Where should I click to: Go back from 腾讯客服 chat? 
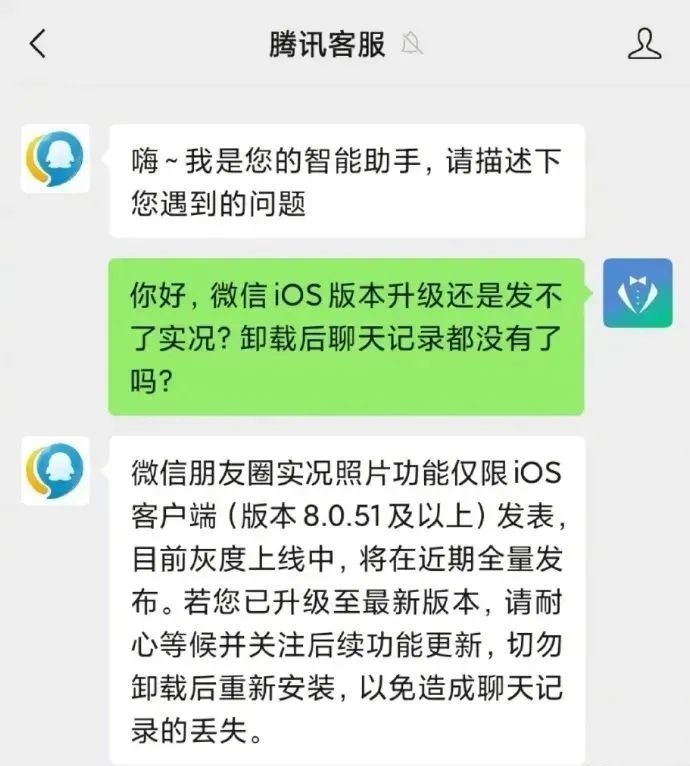click(38, 45)
